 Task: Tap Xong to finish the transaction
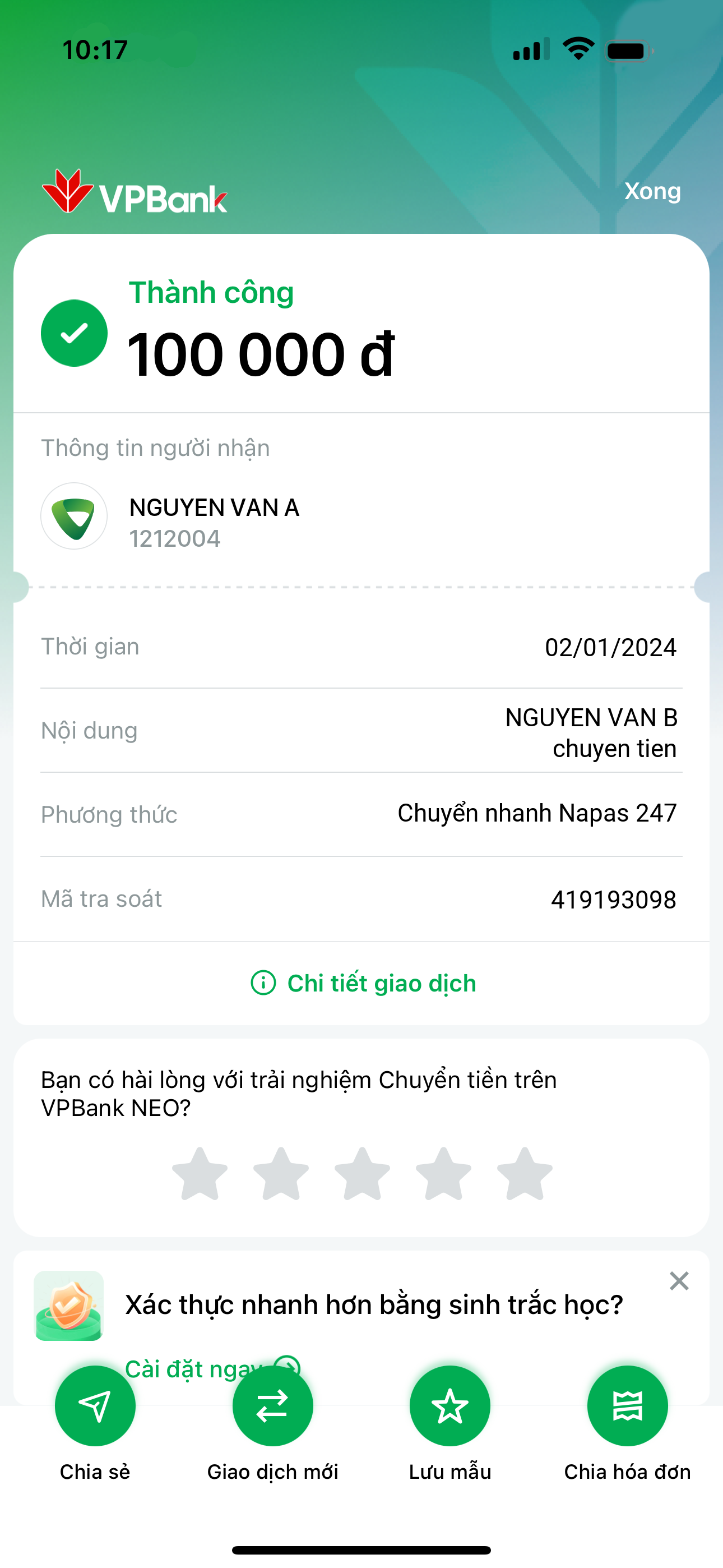pos(652,191)
